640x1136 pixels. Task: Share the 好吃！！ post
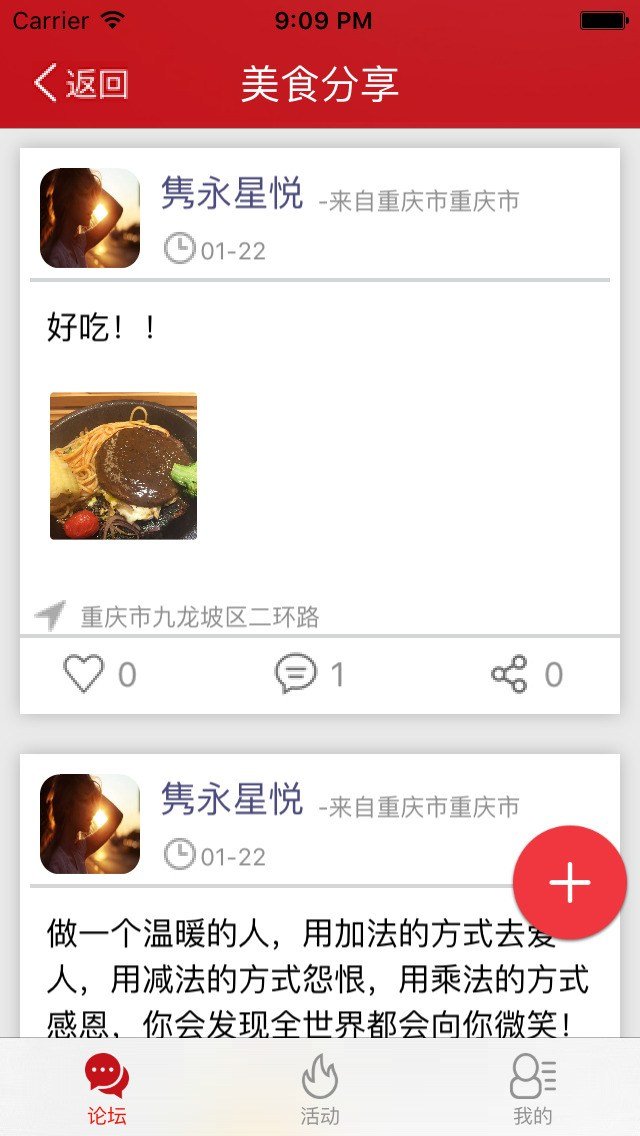coord(510,675)
